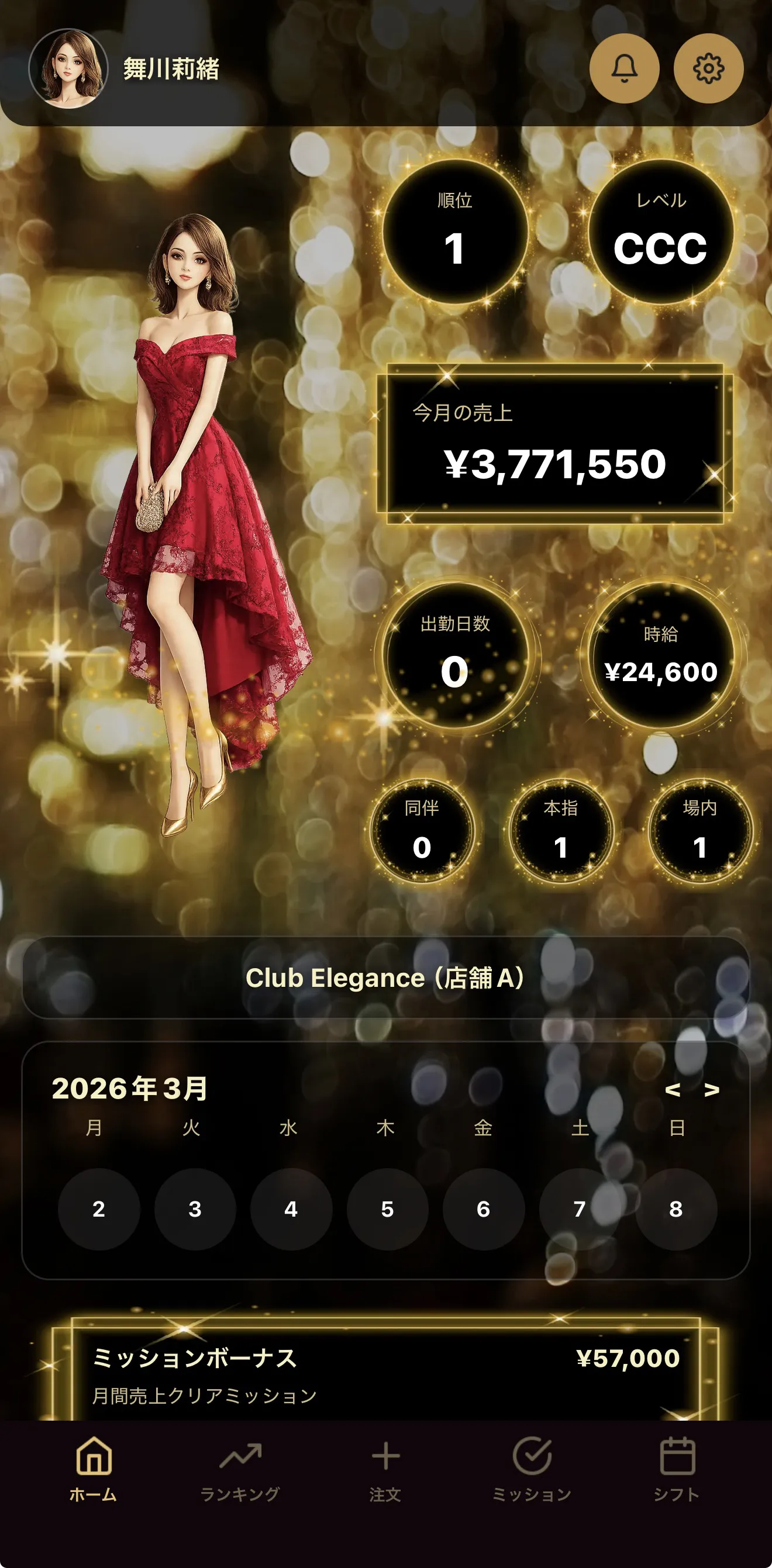Select Club Elegance (店舗A) store

click(x=385, y=978)
